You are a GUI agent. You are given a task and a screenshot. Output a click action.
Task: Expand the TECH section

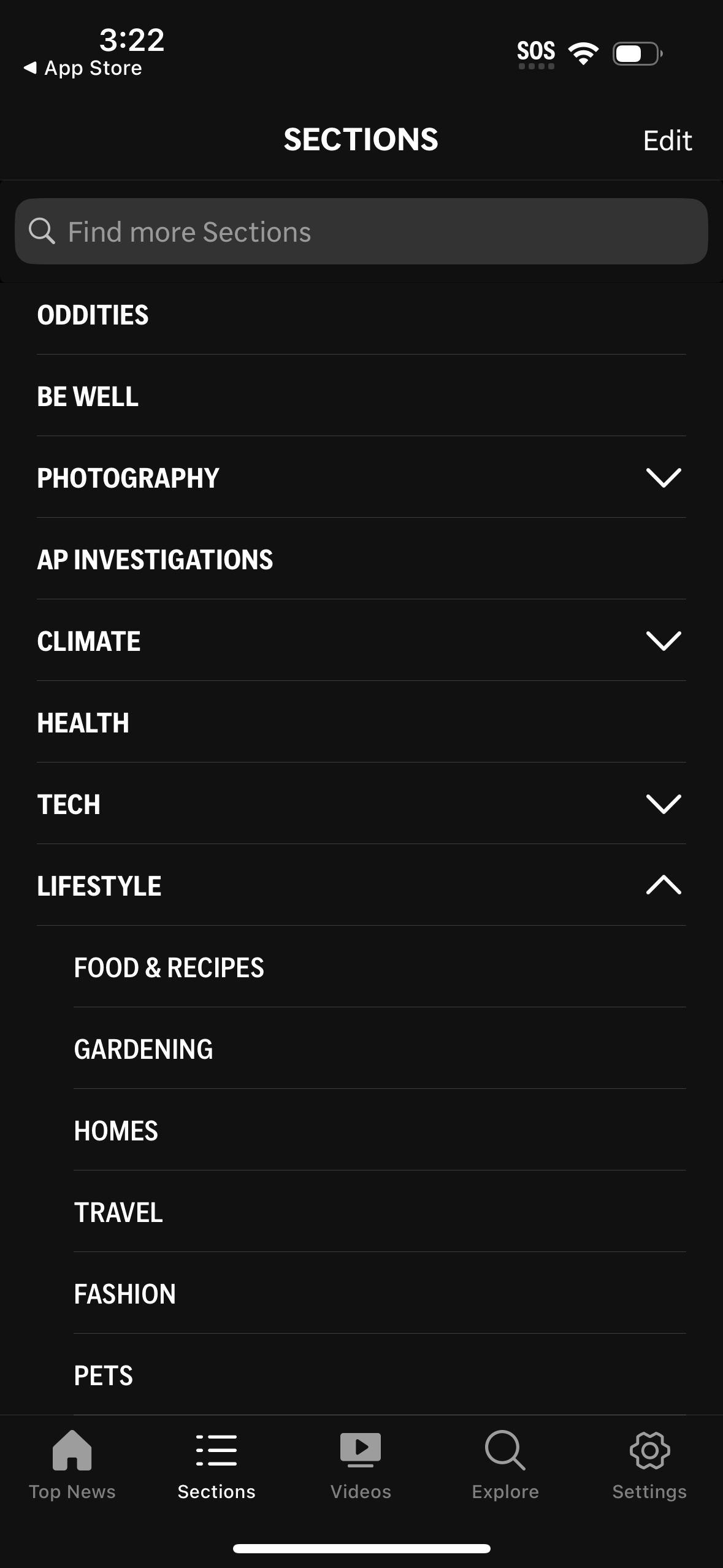coord(664,804)
